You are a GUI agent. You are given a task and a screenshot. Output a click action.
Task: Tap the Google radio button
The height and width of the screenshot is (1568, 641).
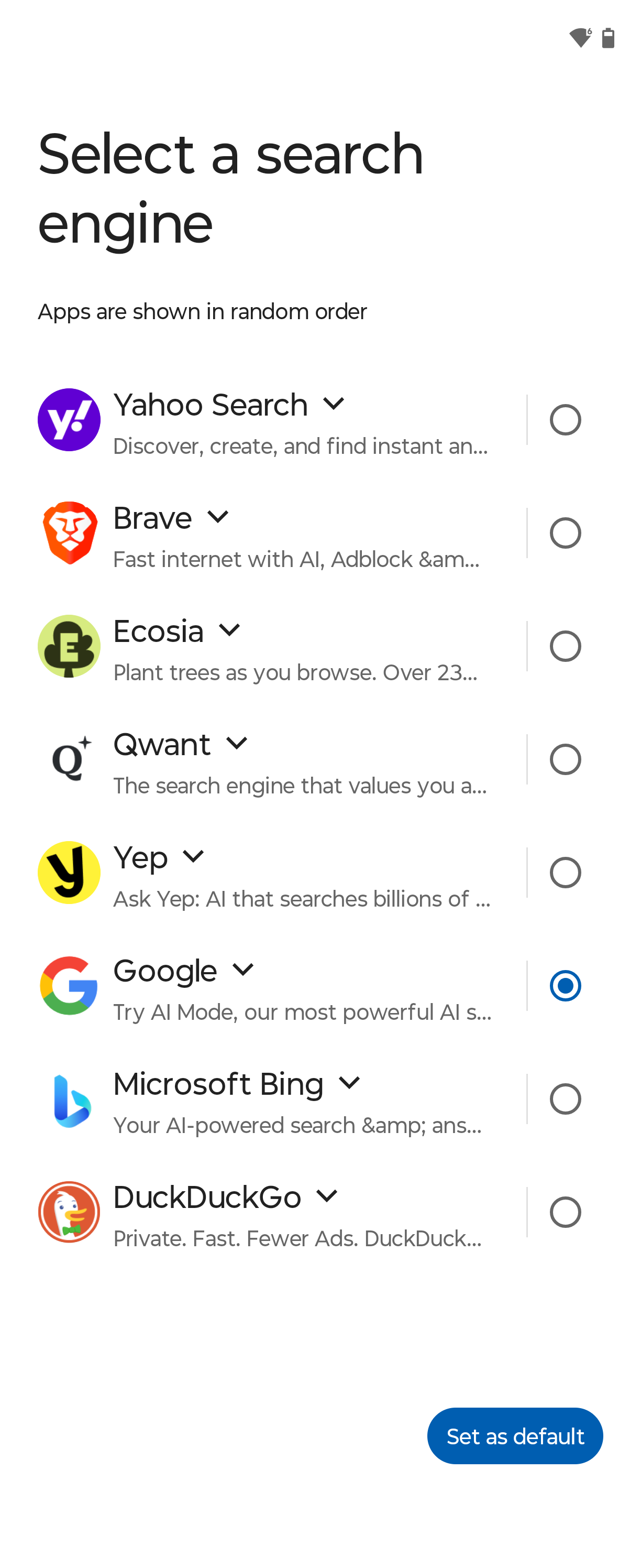tap(565, 985)
